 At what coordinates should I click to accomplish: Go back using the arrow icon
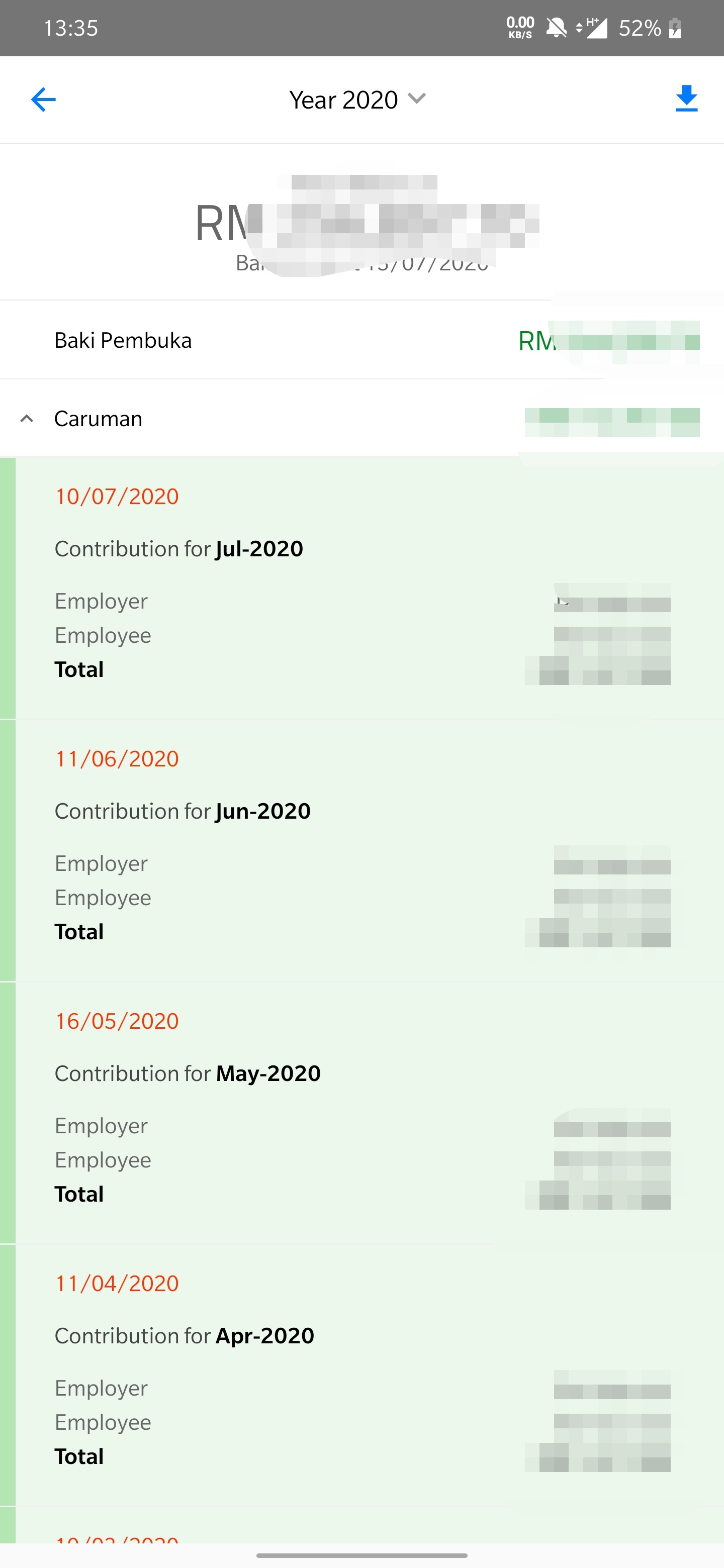click(x=43, y=100)
